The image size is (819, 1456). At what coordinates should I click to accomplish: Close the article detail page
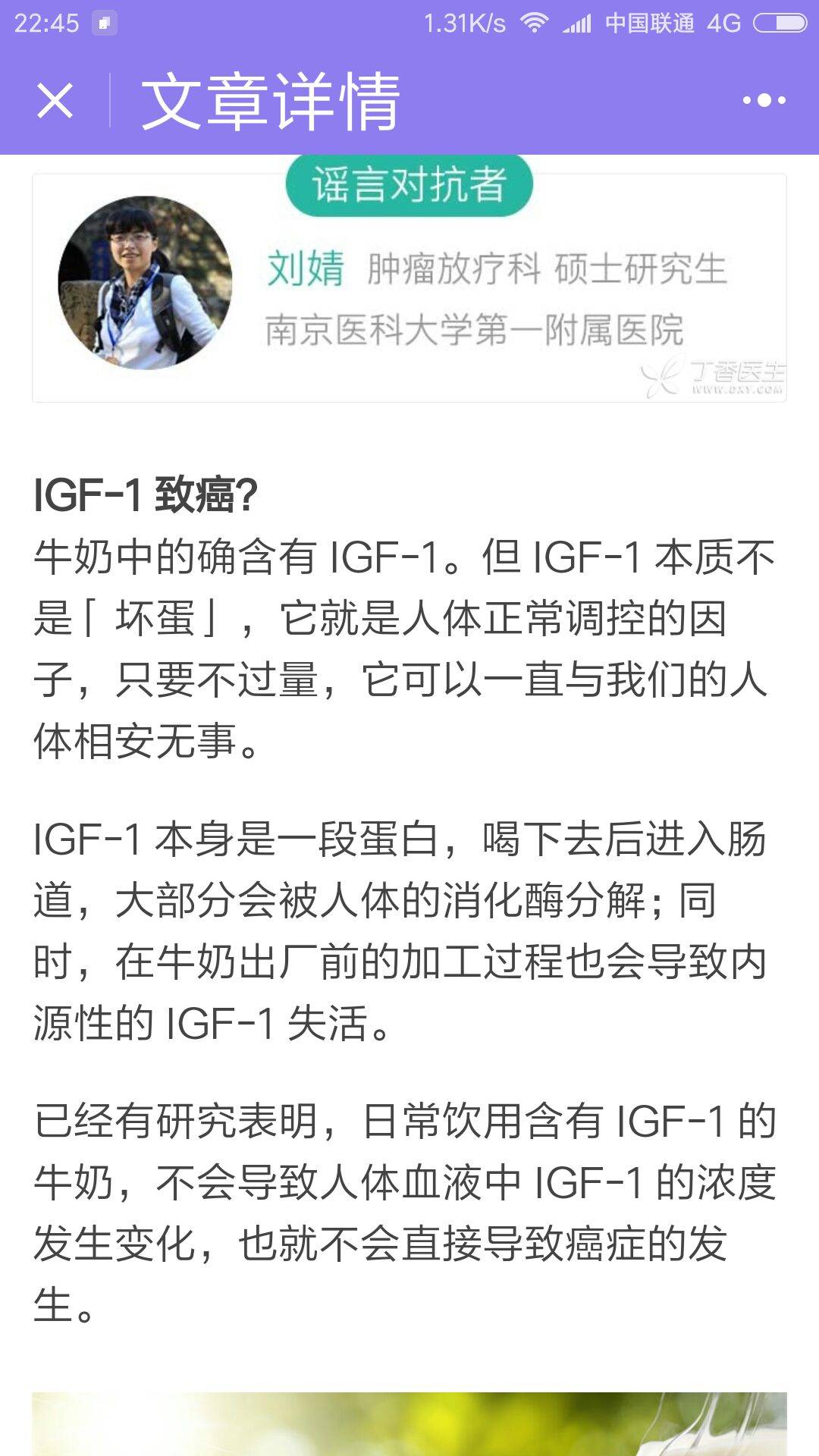[55, 101]
